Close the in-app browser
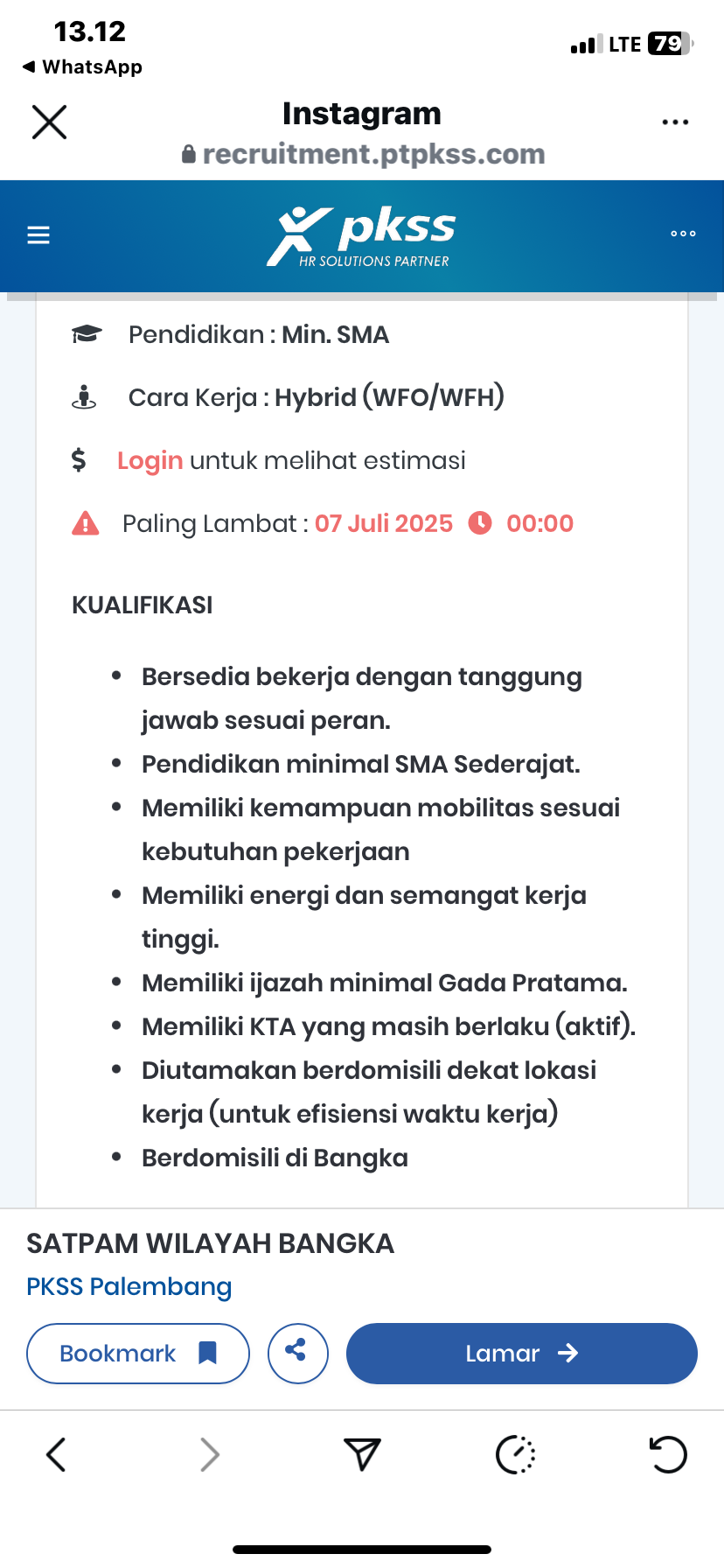The image size is (724, 1568). click(x=49, y=122)
